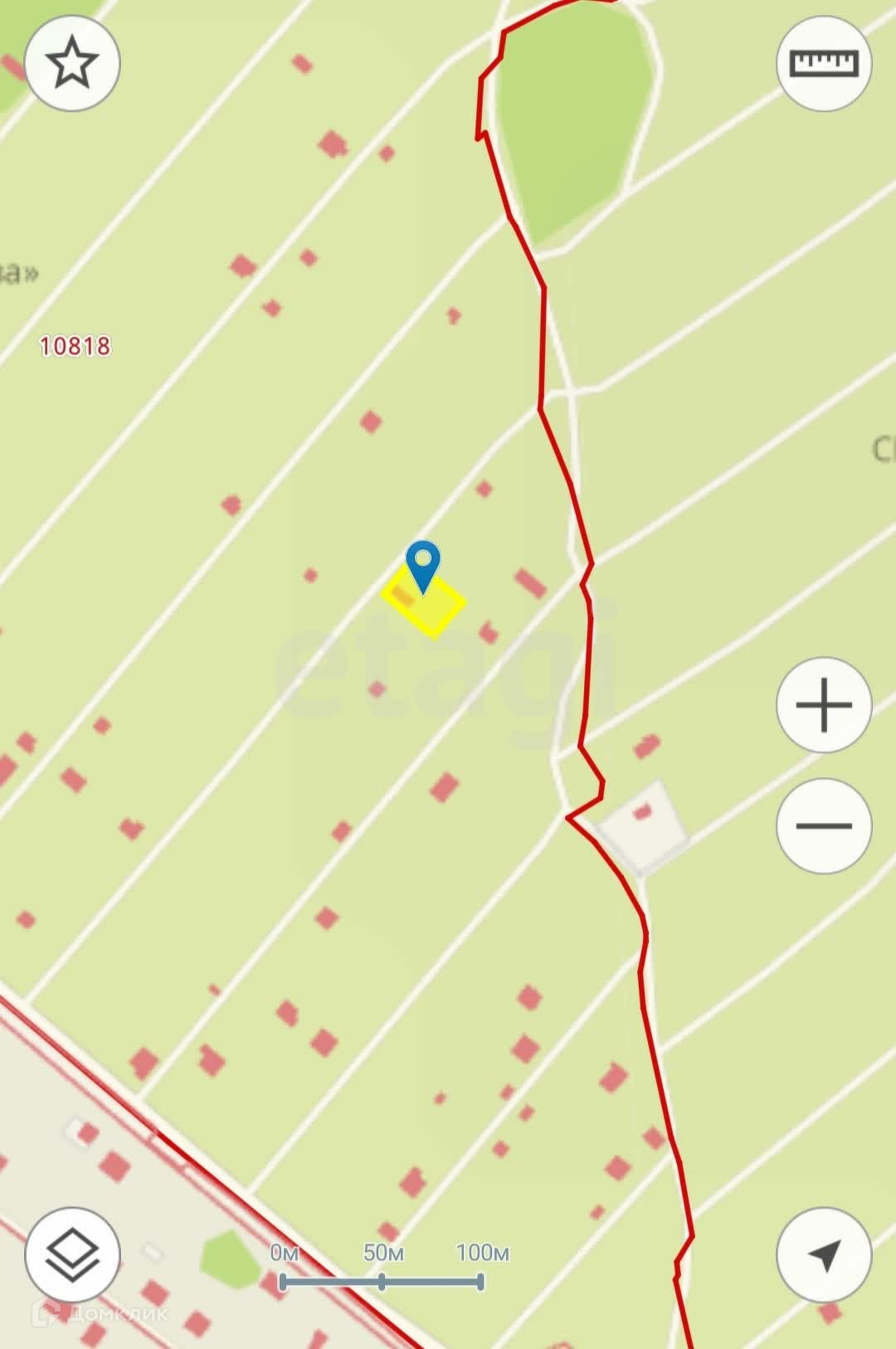Zoom in with the plus button
This screenshot has height=1349, width=896.
click(x=823, y=705)
